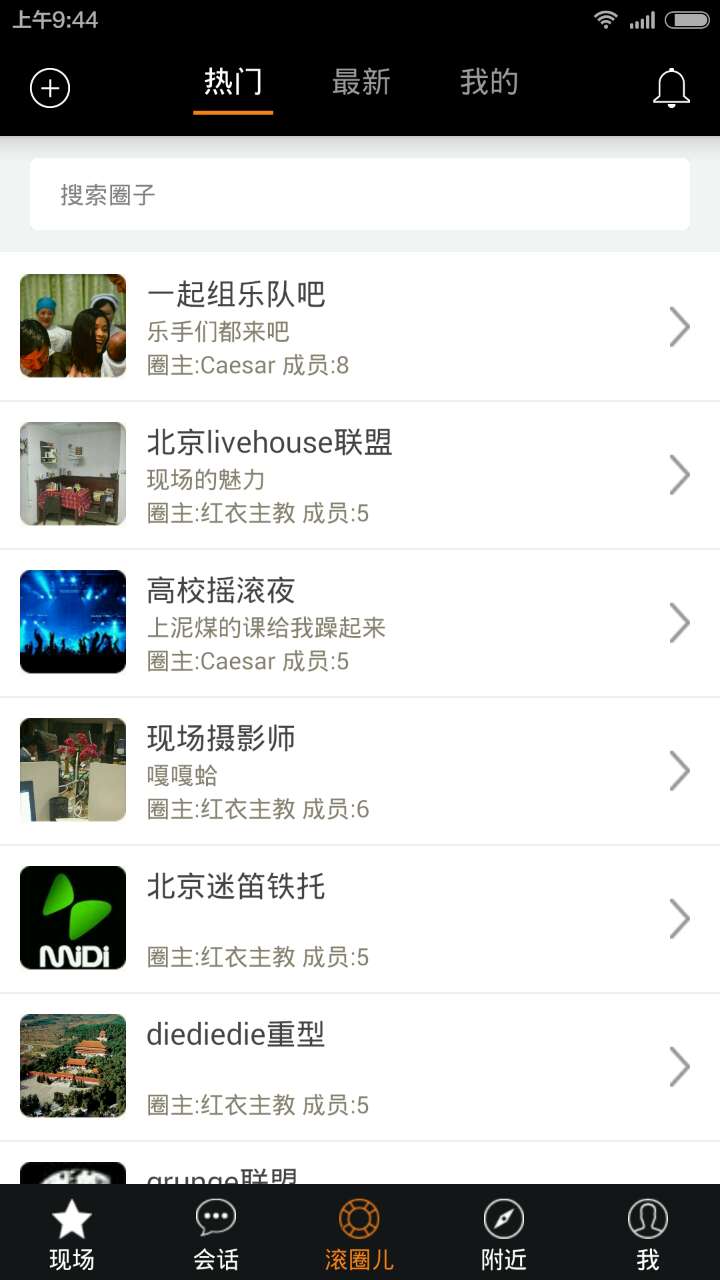Screen dimensions: 720x1280
Task: Open the notifications bell
Action: 671,88
